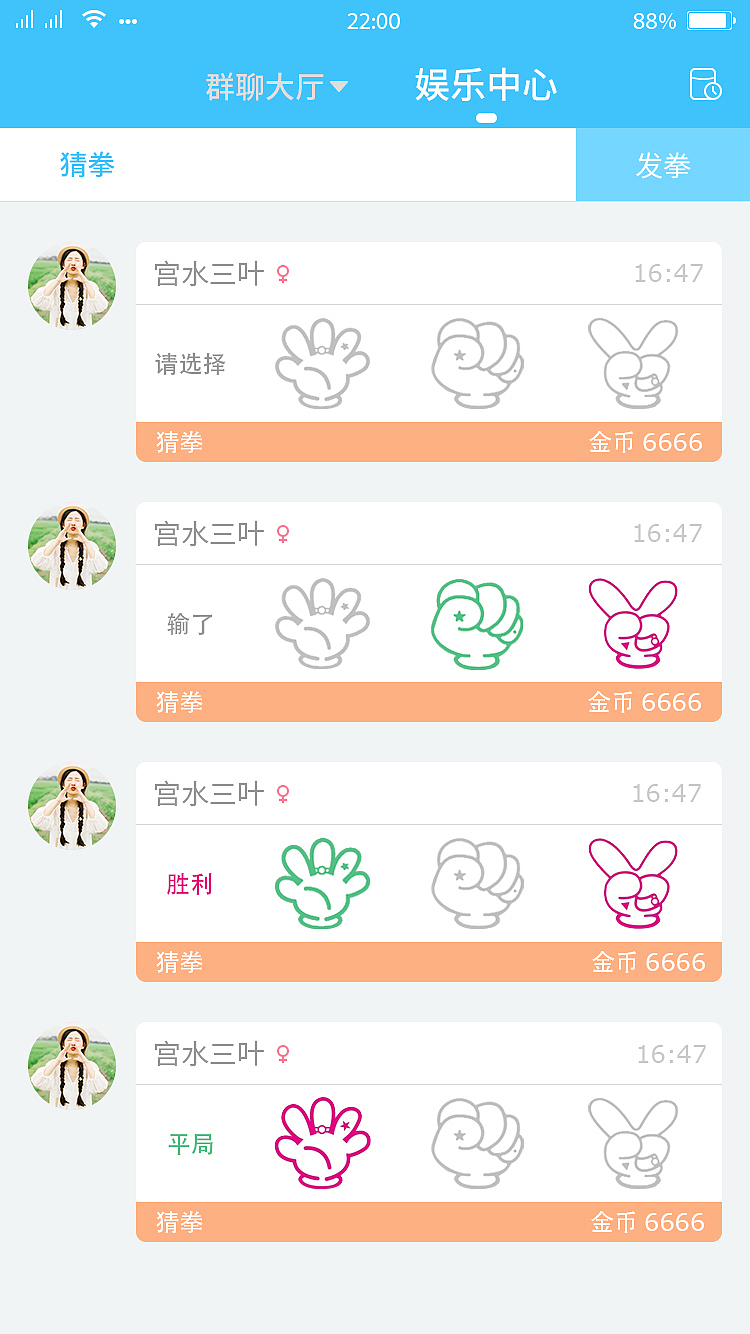Switch to the 发拳 tab
The image size is (750, 1334).
point(663,164)
